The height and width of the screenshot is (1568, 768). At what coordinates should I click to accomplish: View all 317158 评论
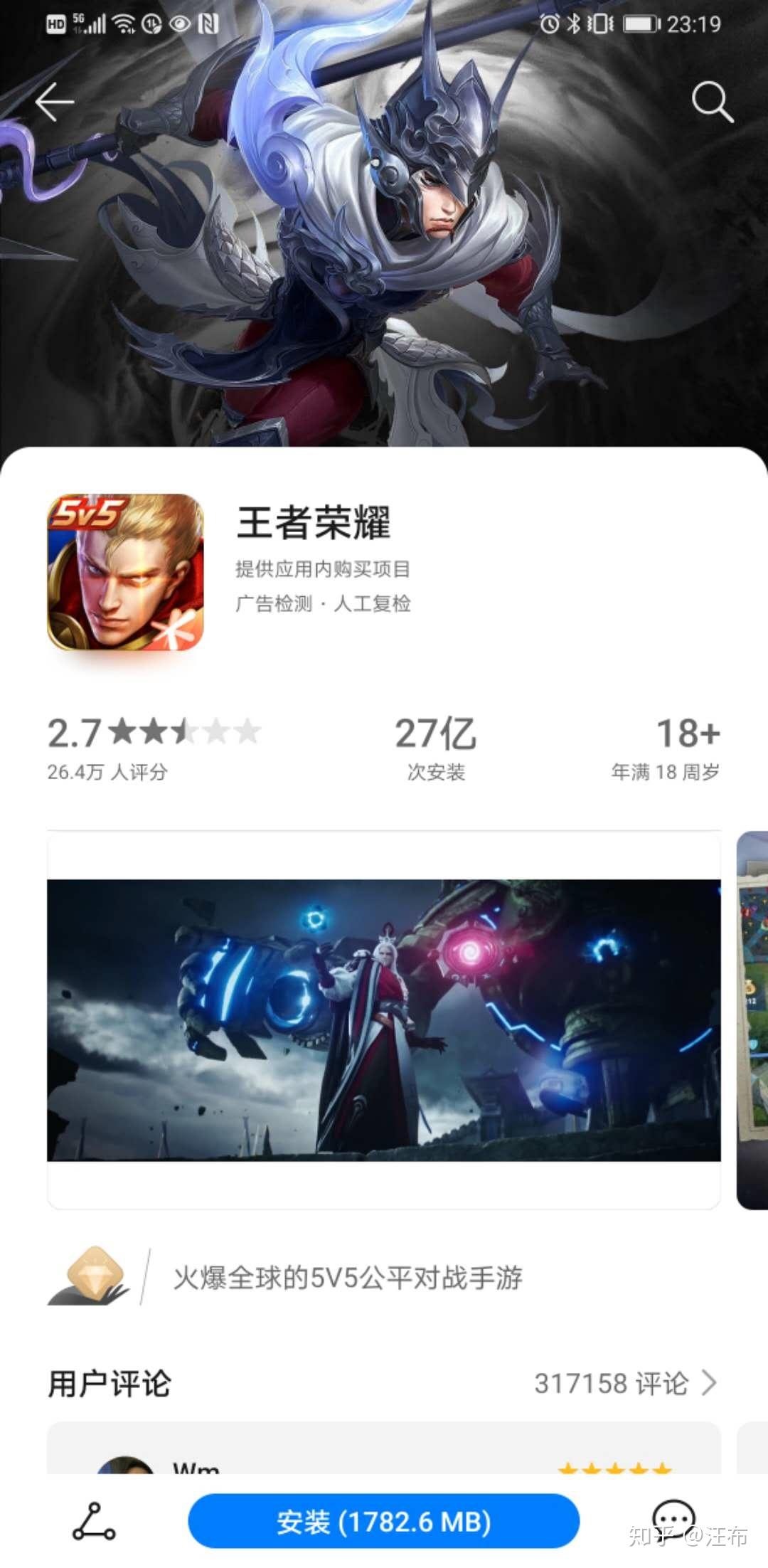click(625, 1383)
